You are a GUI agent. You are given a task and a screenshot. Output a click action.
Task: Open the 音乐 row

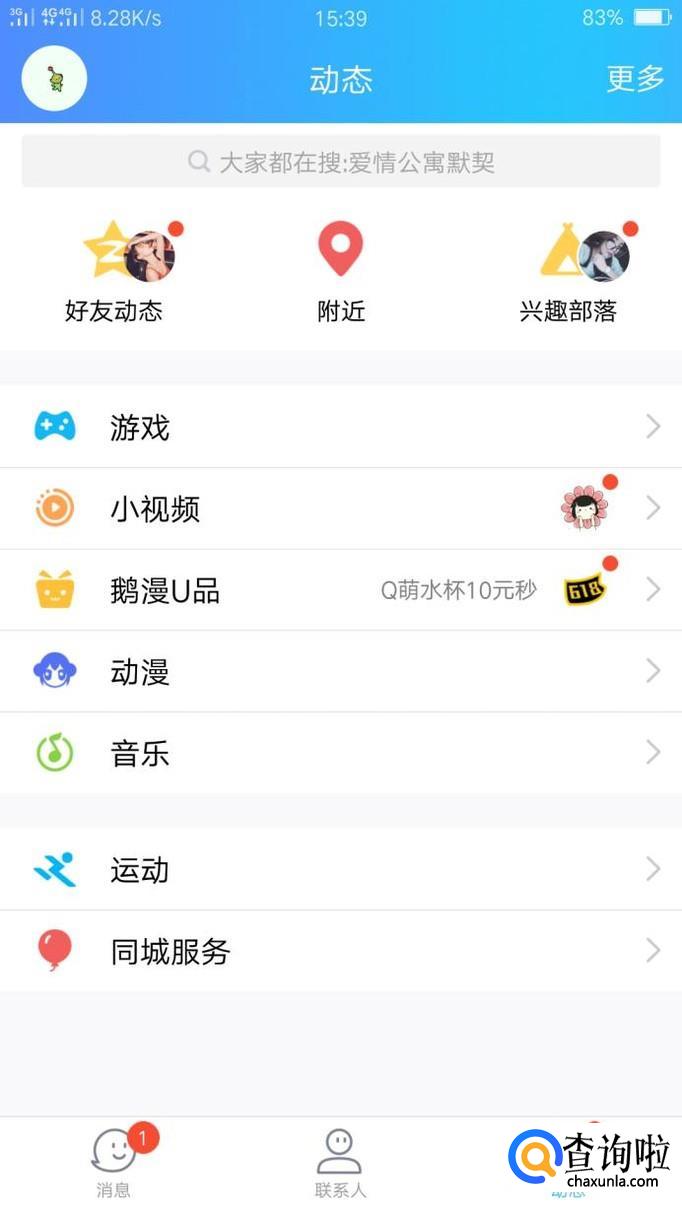(341, 753)
